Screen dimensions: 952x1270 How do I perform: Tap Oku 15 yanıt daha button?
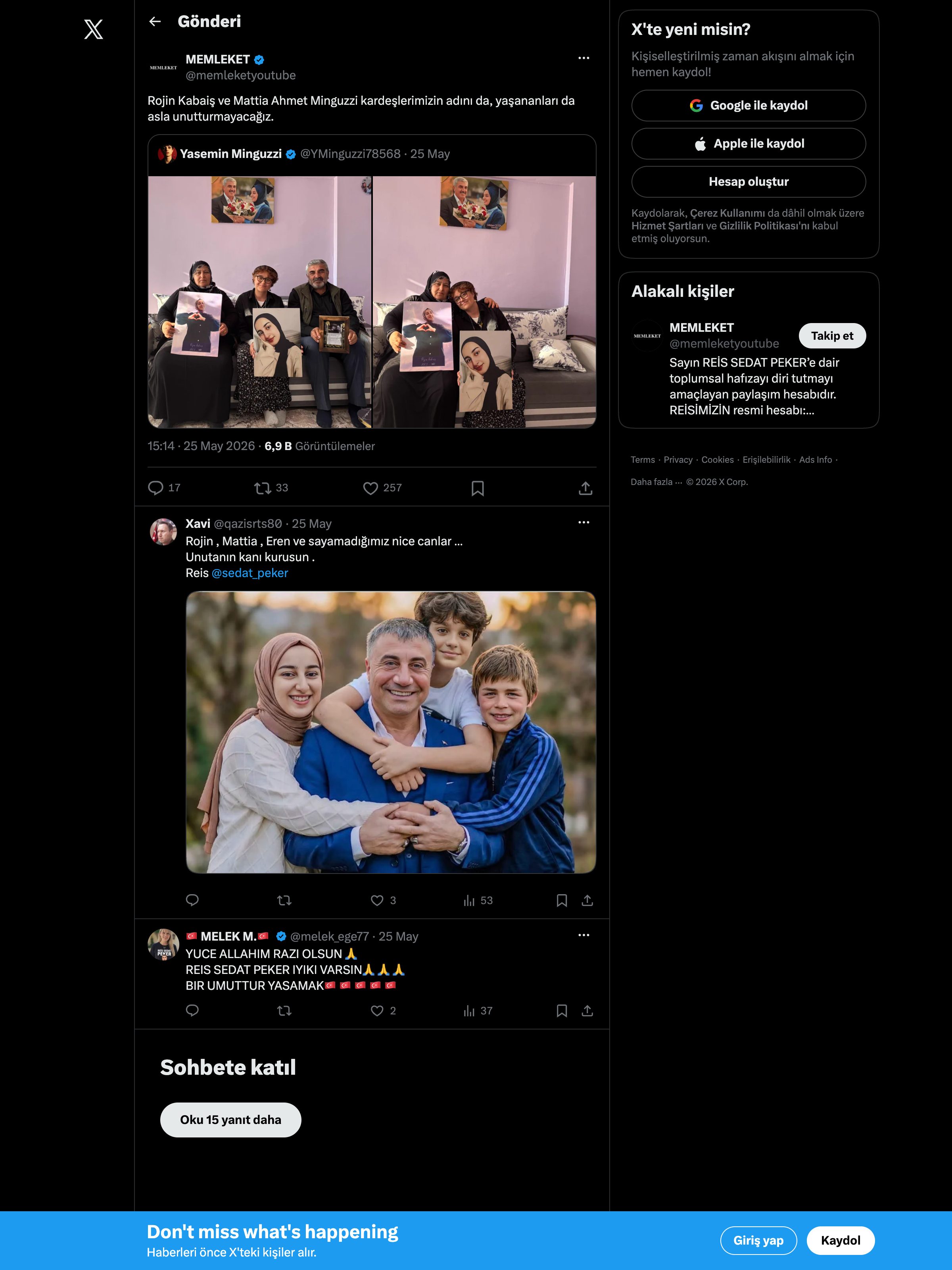[231, 1120]
